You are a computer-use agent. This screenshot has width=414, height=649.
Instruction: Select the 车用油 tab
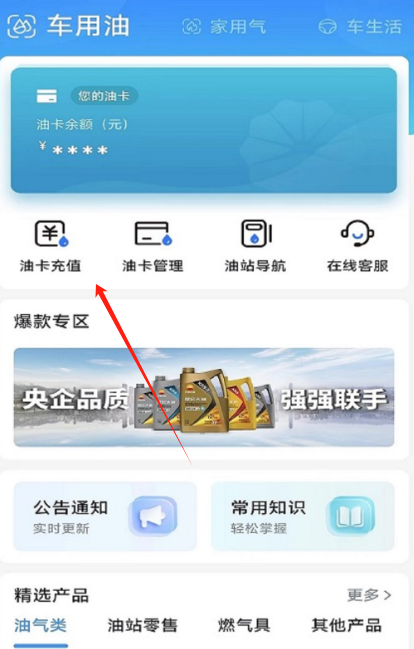[68, 26]
